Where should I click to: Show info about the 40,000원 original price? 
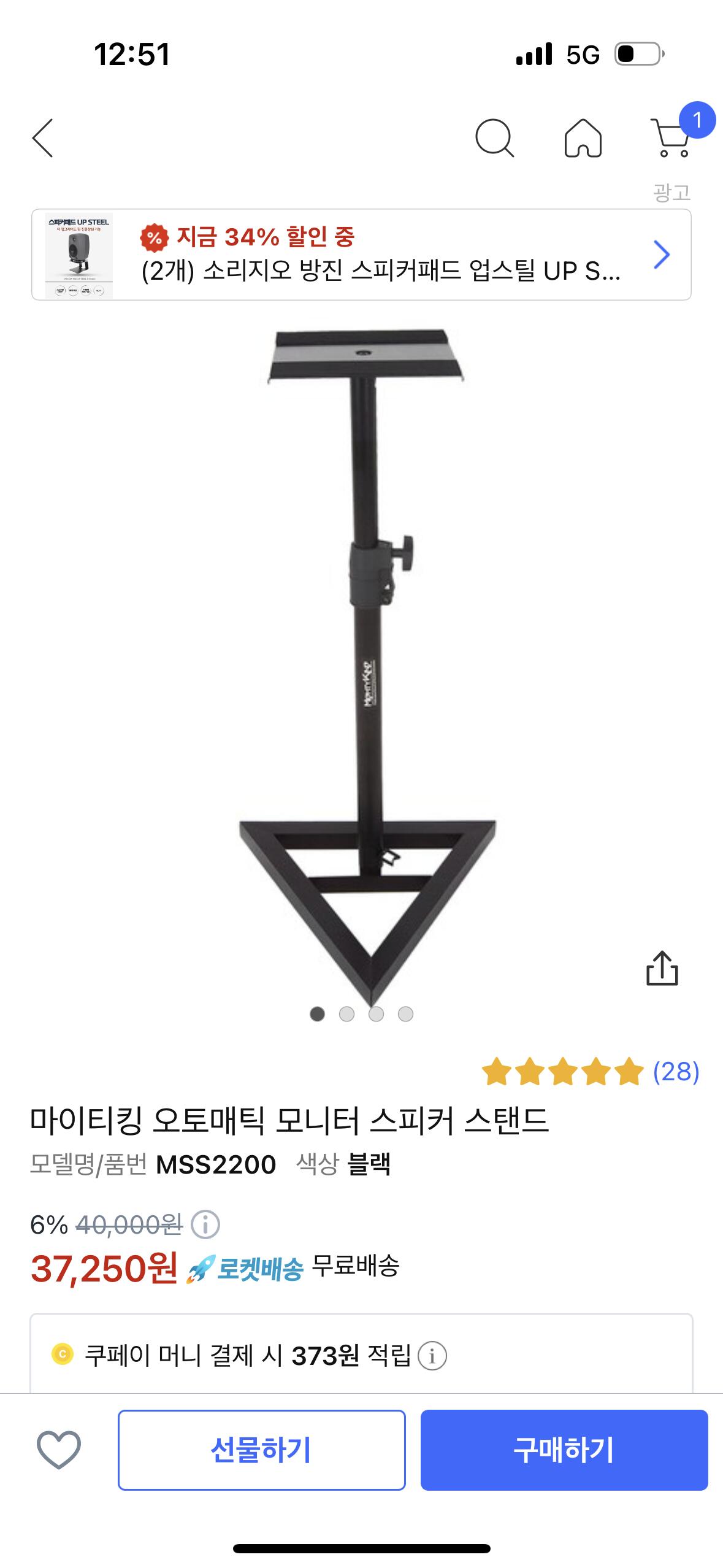205,1225
